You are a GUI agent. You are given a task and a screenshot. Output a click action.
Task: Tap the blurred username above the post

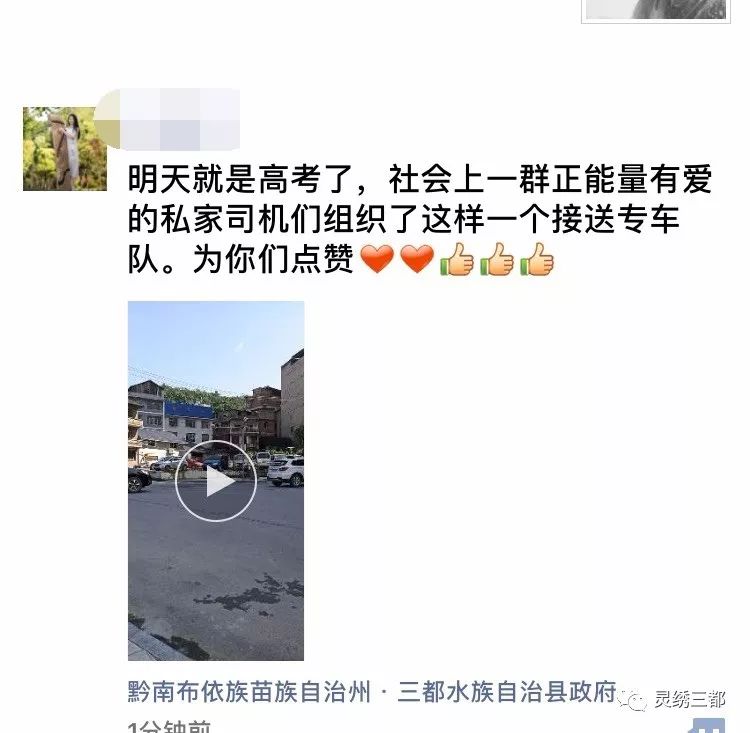170,119
